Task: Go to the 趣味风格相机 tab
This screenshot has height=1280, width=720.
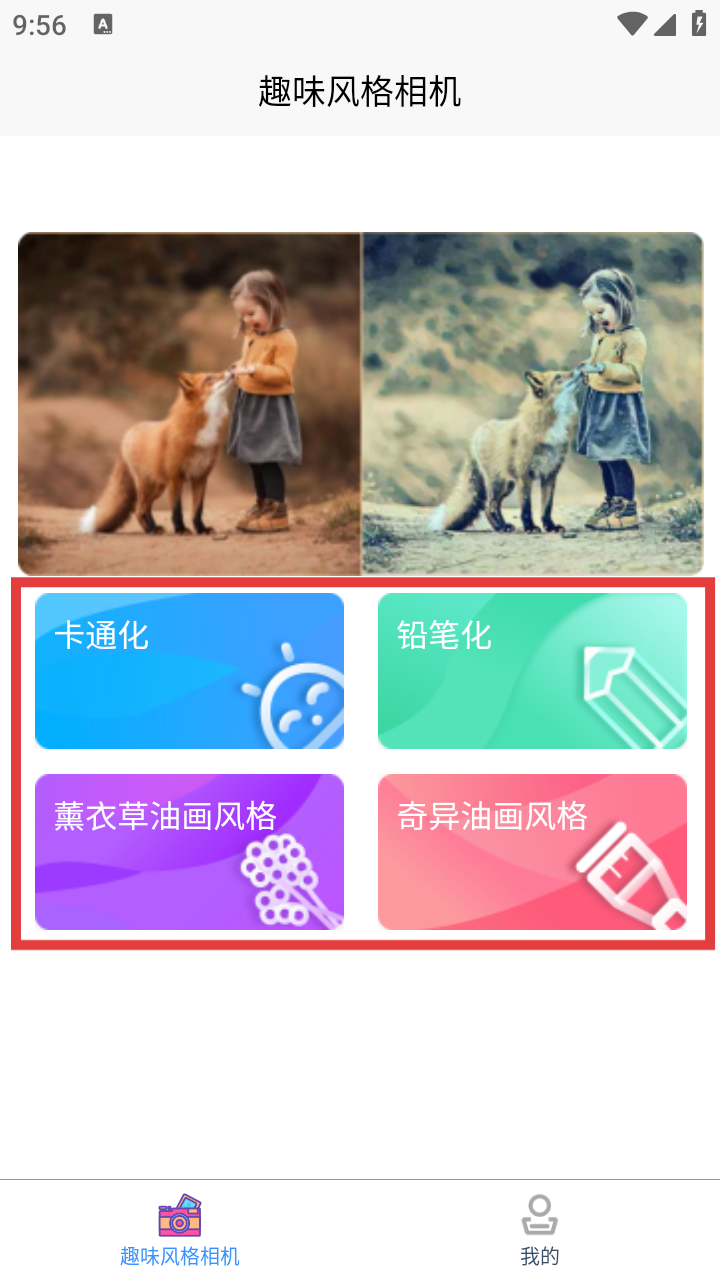Action: pos(180,1231)
